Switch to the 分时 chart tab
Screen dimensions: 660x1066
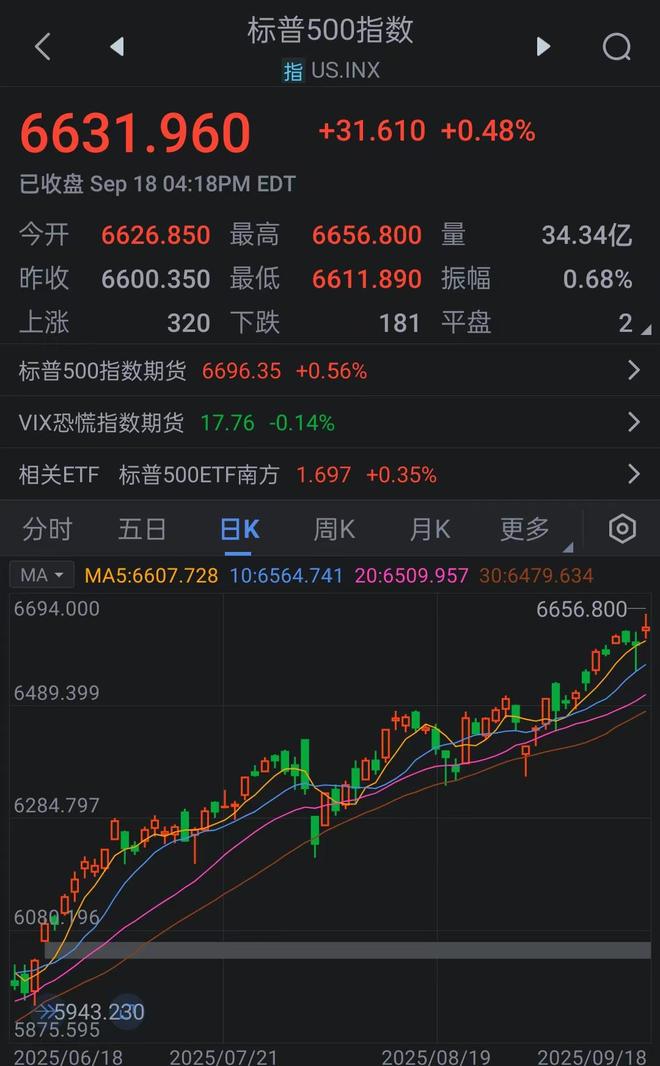(x=48, y=529)
